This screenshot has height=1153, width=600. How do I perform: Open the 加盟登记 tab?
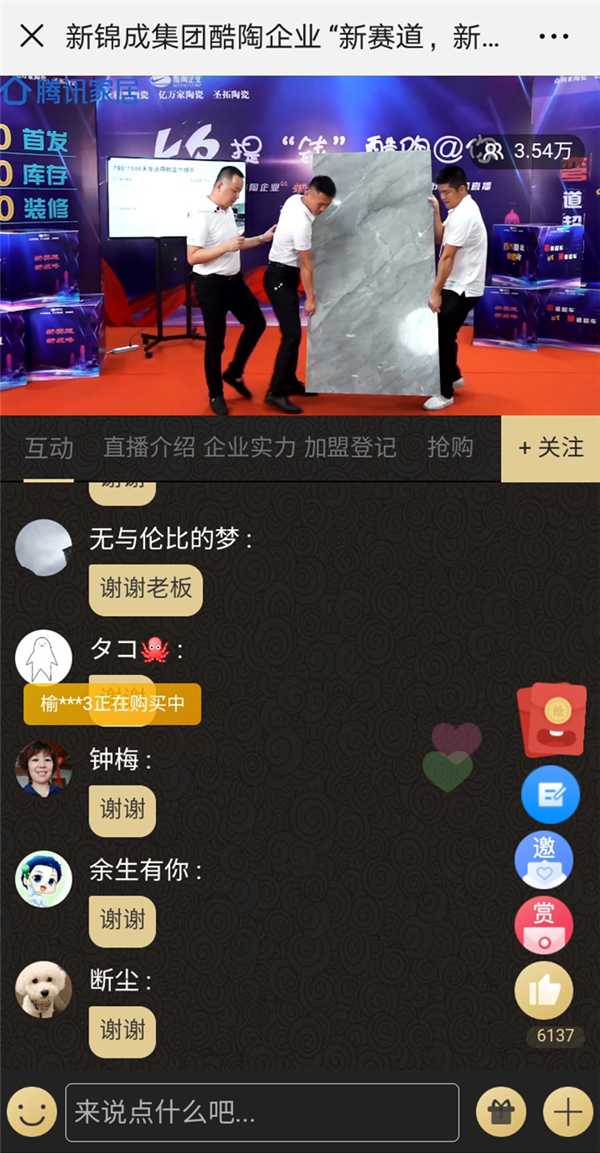350,447
